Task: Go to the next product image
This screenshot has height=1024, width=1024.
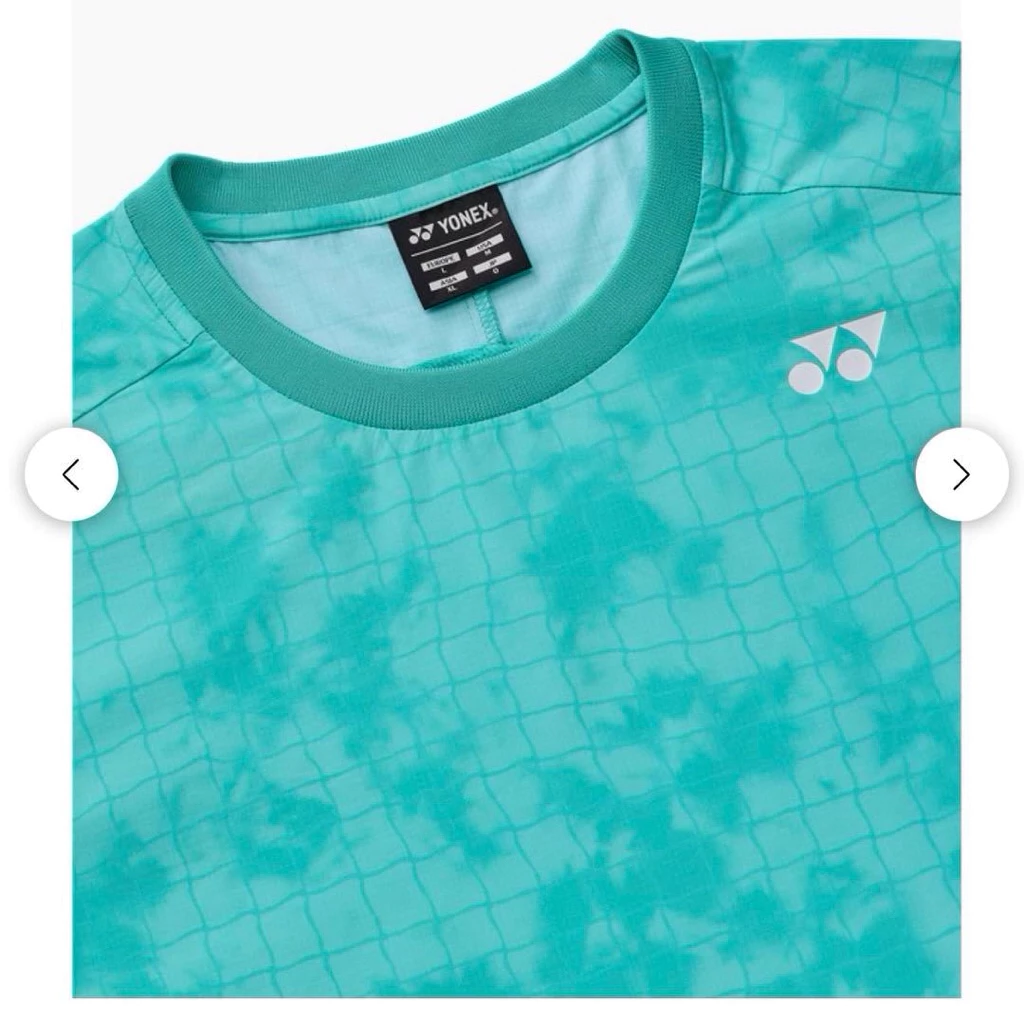Action: tap(961, 475)
